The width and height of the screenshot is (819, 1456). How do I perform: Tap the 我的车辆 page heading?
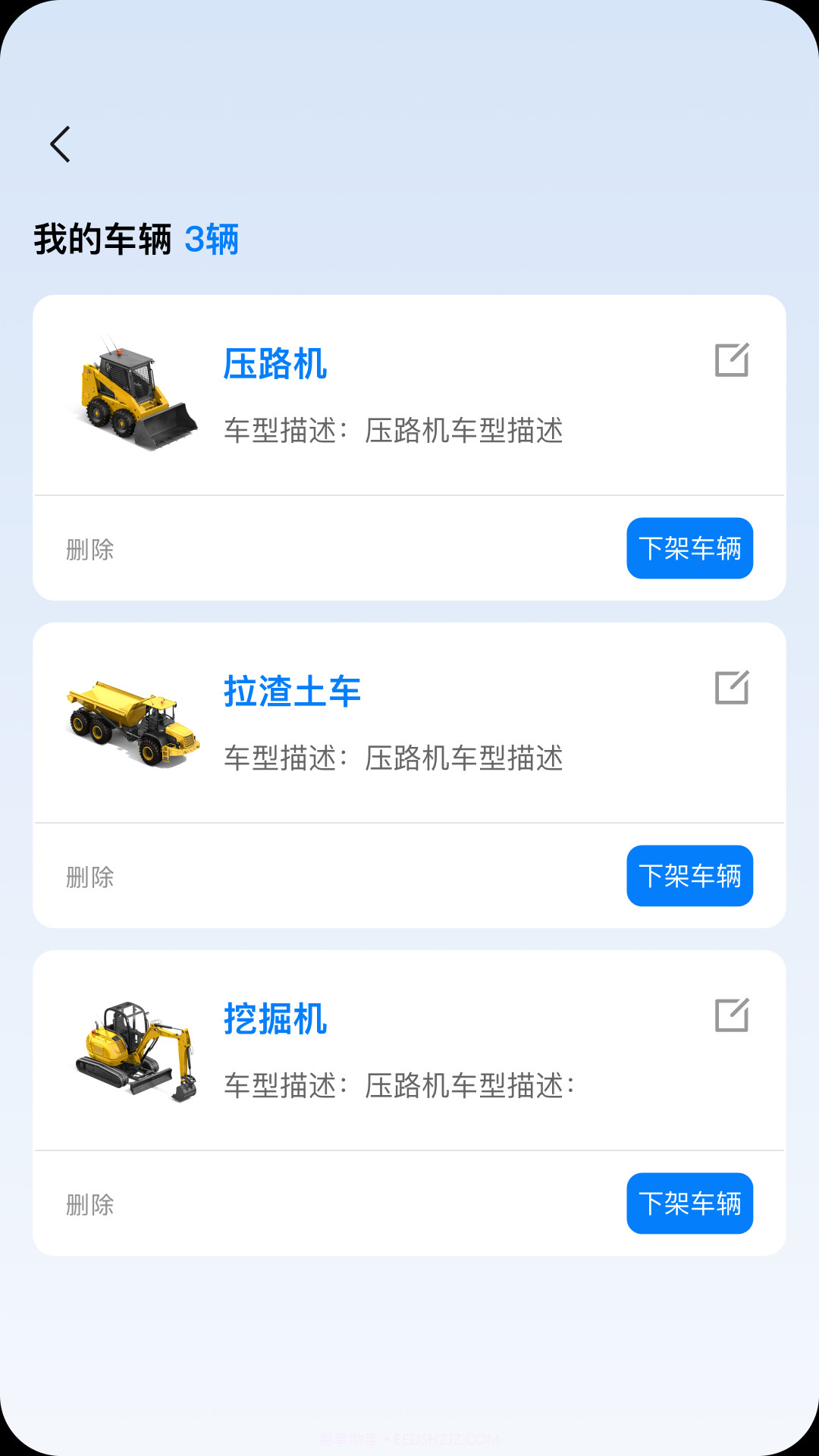(104, 240)
